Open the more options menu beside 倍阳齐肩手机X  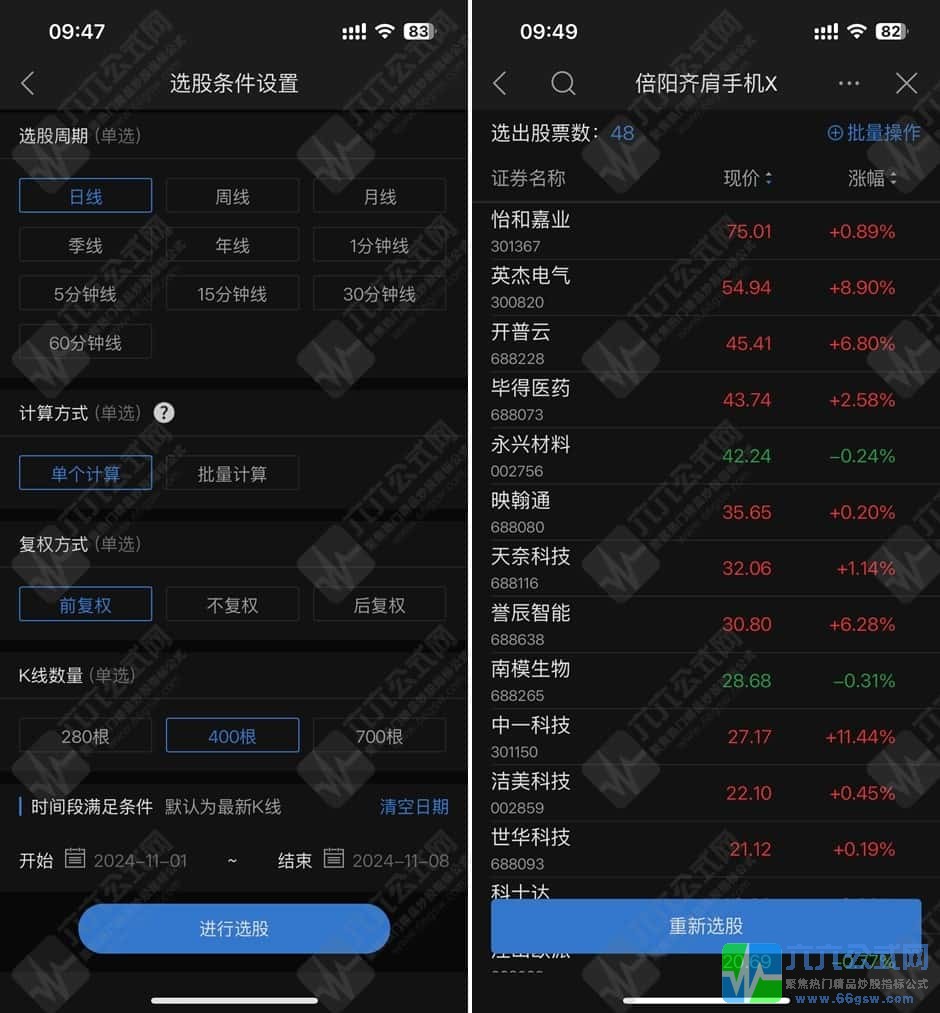[848, 84]
